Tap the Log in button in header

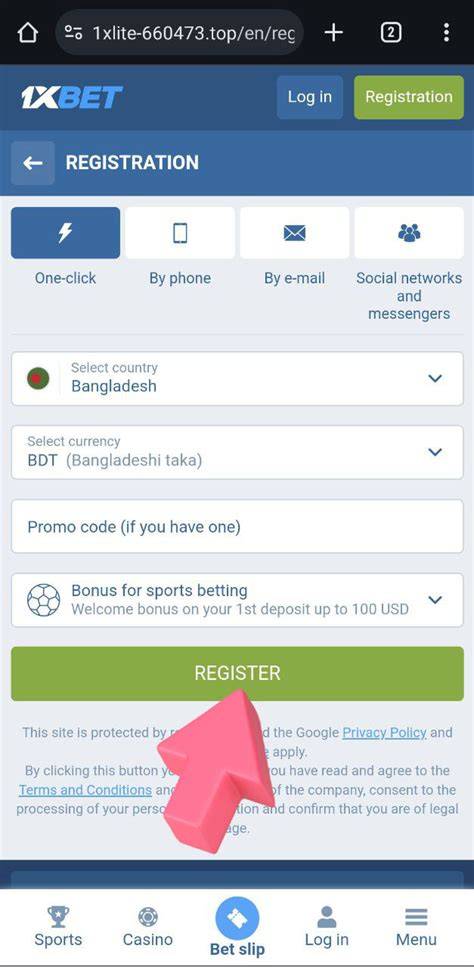coord(309,97)
